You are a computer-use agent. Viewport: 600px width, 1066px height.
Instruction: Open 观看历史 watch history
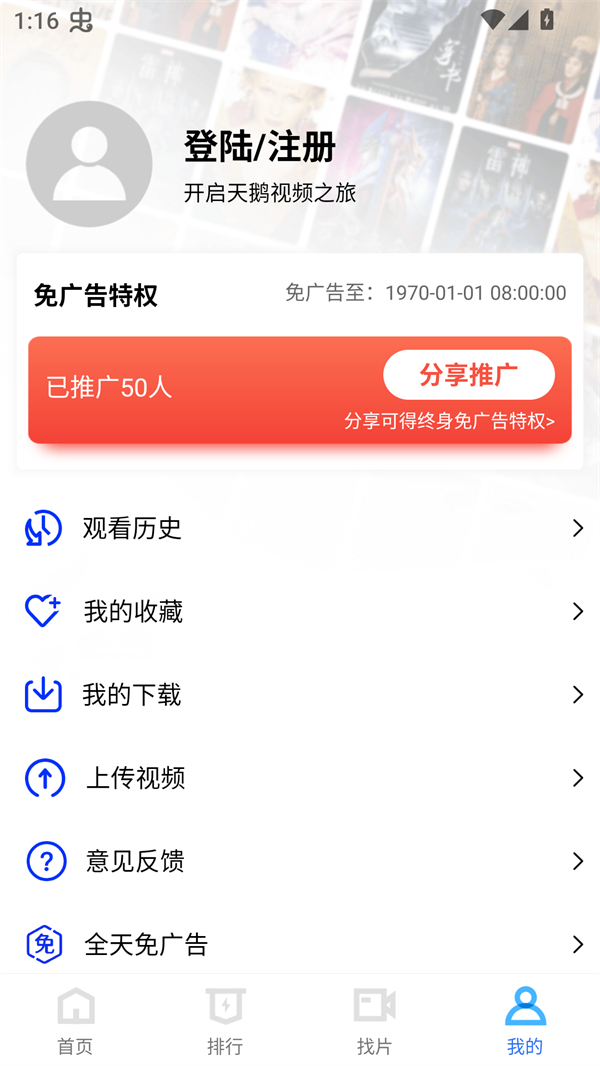[x=300, y=528]
